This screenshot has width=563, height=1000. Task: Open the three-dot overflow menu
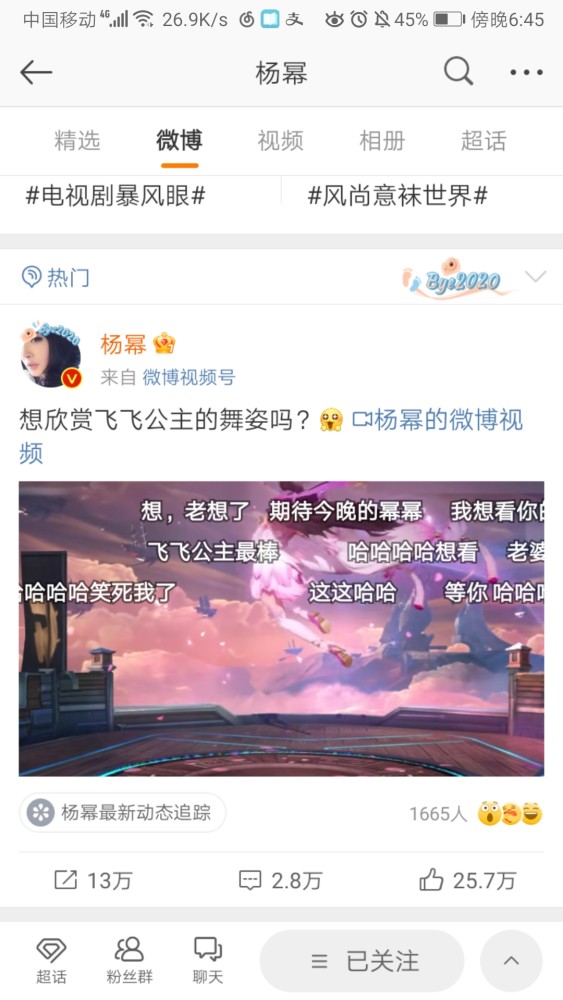click(527, 73)
